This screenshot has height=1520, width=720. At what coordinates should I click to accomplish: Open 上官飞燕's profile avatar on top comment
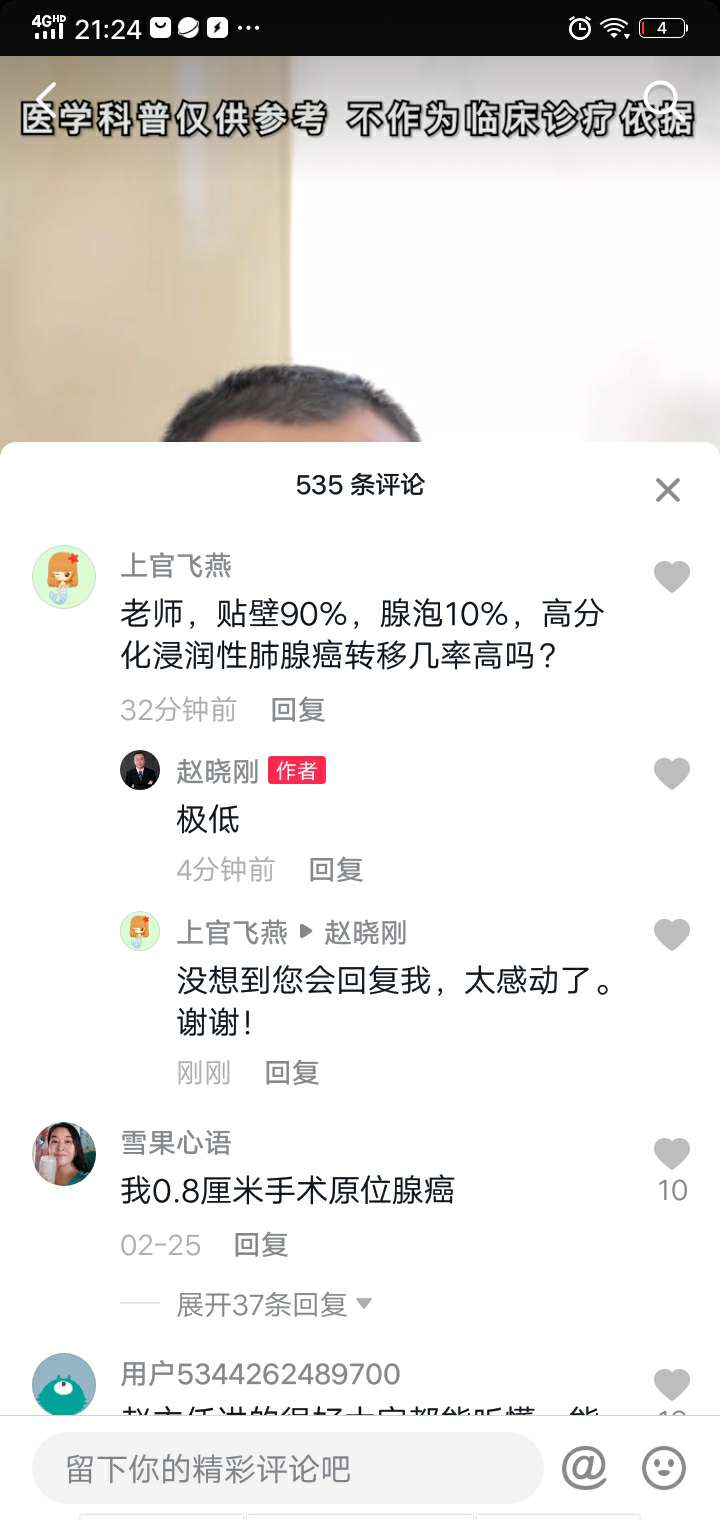pos(64,577)
